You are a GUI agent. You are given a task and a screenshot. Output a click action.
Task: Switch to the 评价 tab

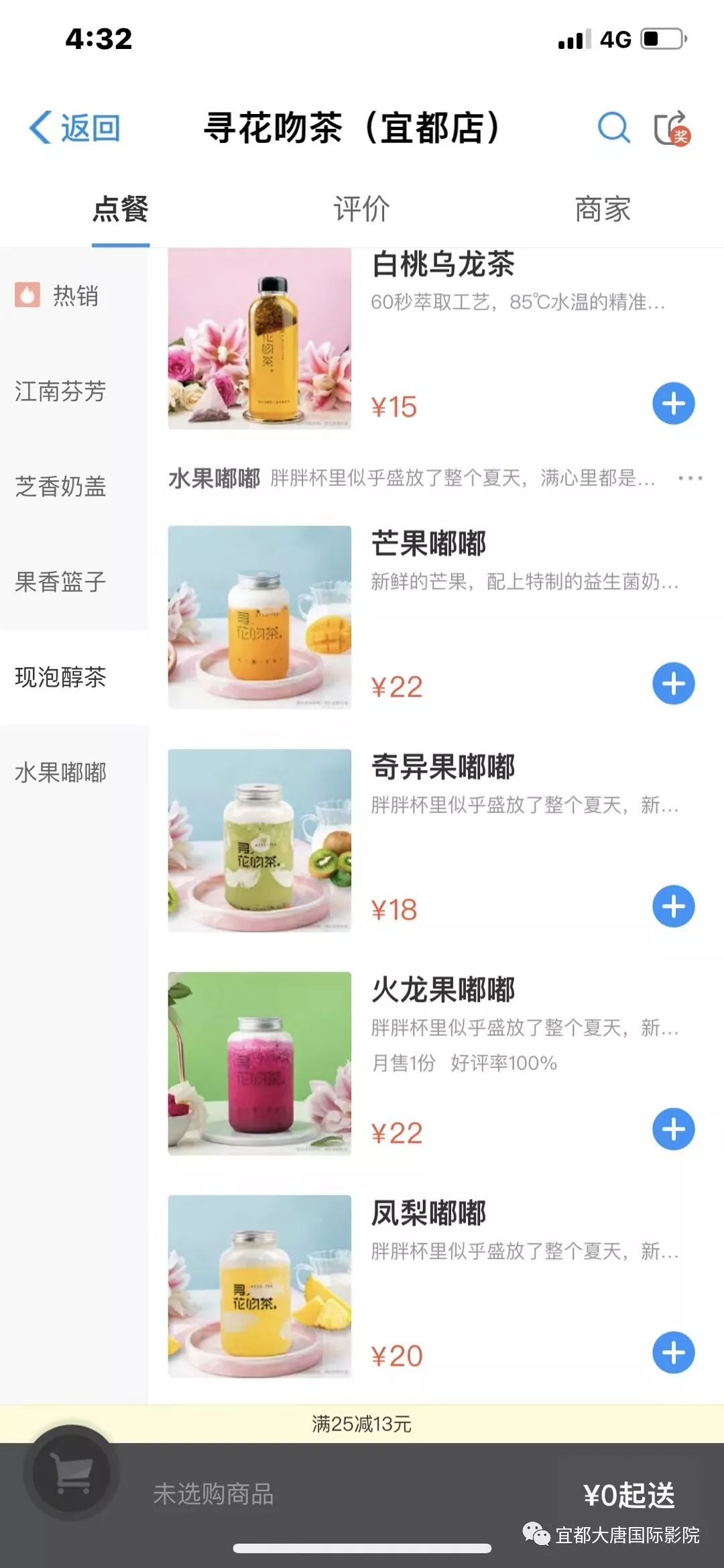361,209
